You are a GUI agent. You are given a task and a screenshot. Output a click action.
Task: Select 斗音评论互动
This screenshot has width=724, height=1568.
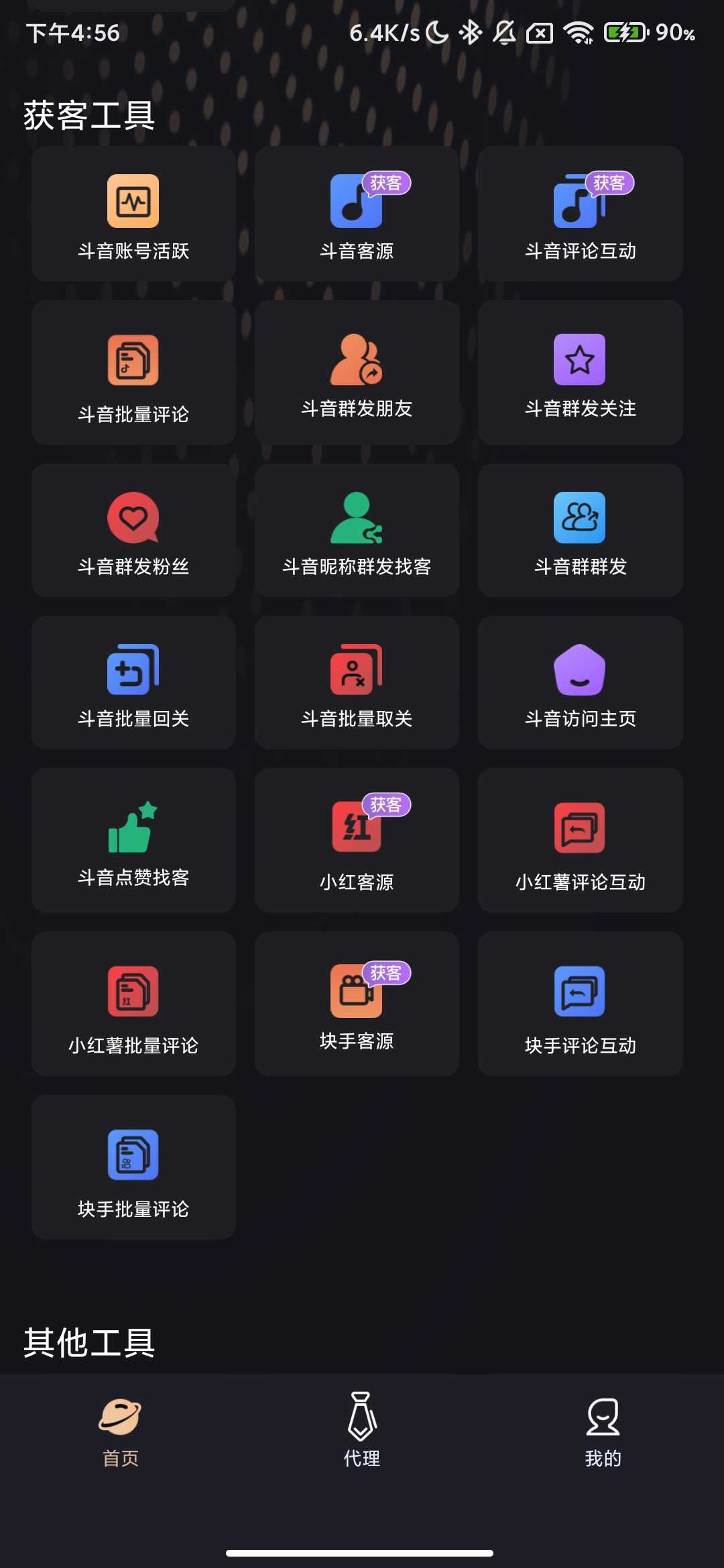[580, 214]
